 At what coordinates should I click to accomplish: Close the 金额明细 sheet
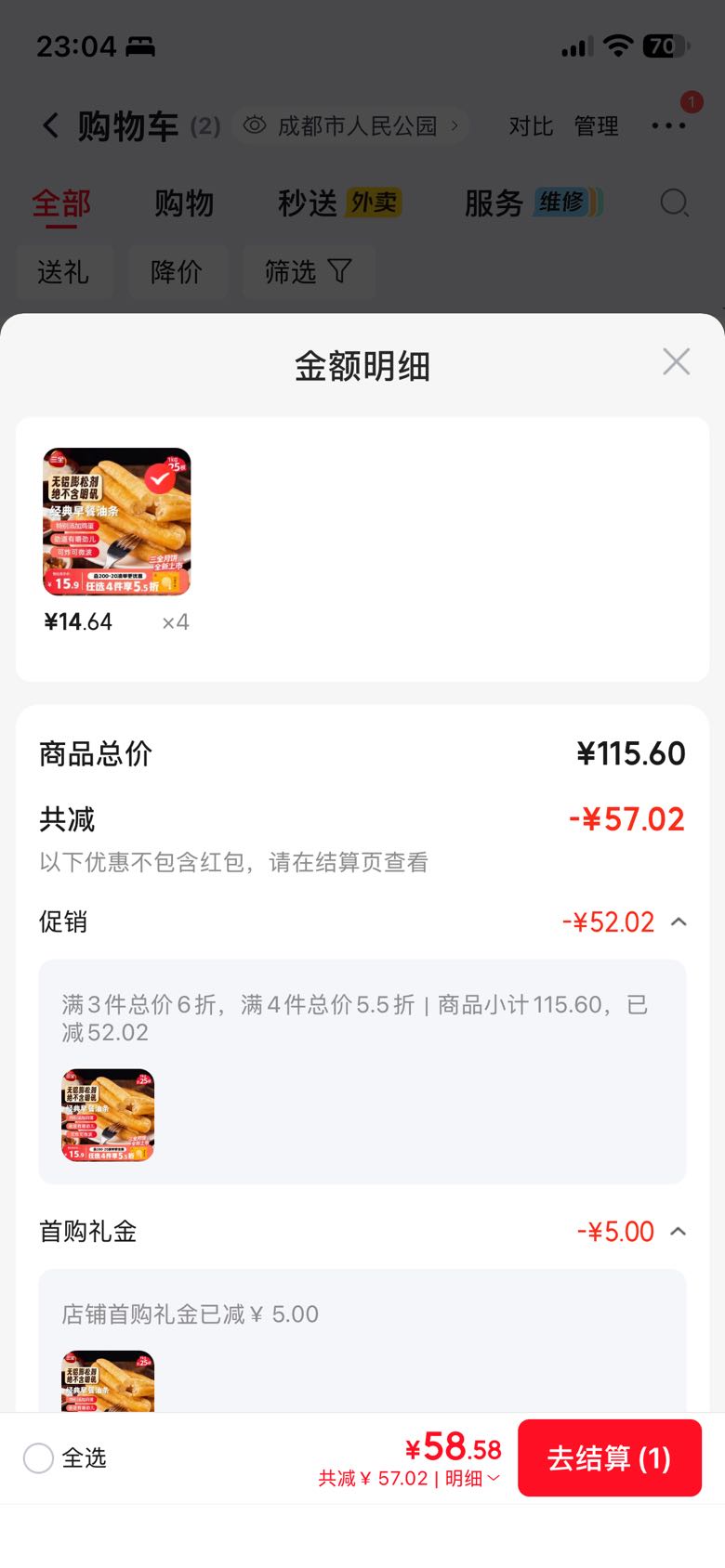pos(676,361)
